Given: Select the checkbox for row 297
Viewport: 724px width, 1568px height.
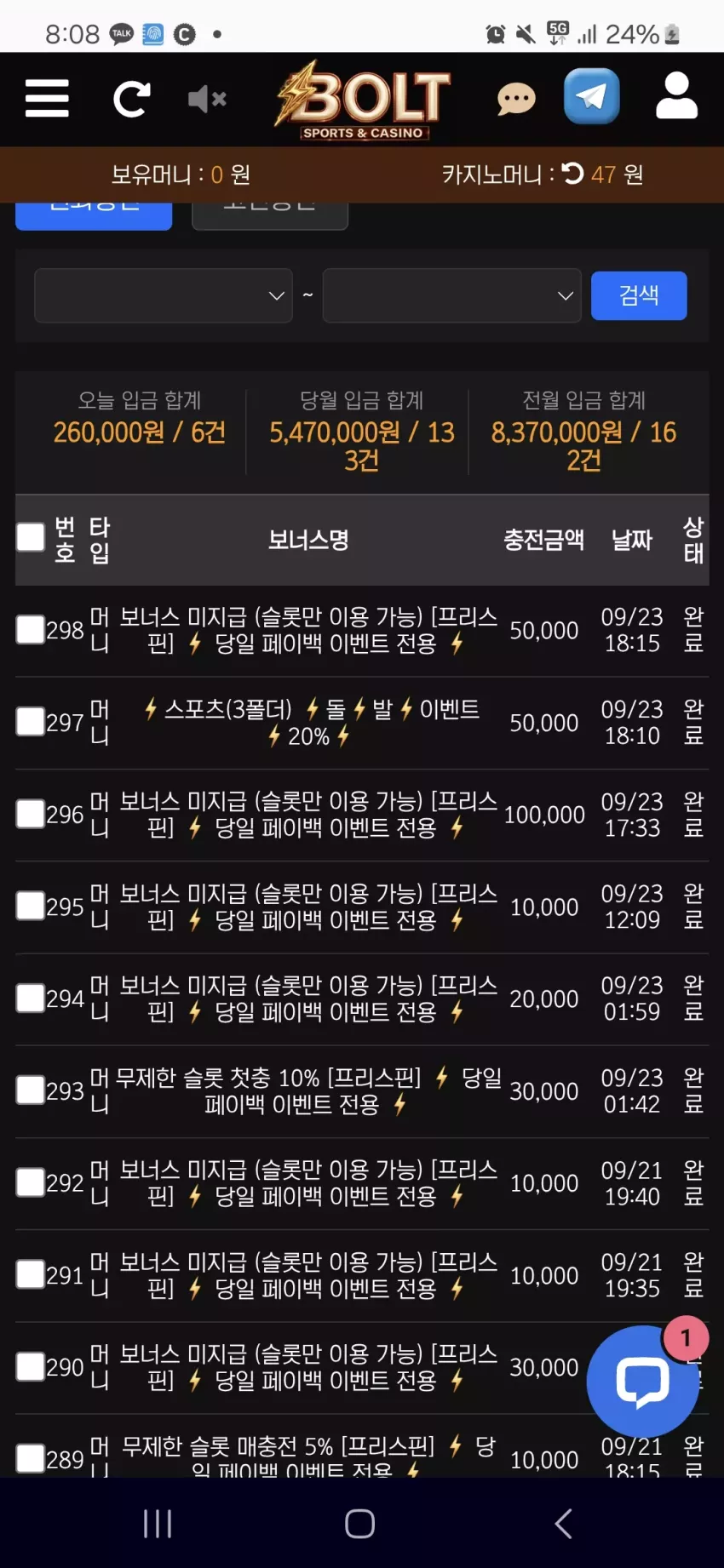Looking at the screenshot, I should (x=31, y=722).
